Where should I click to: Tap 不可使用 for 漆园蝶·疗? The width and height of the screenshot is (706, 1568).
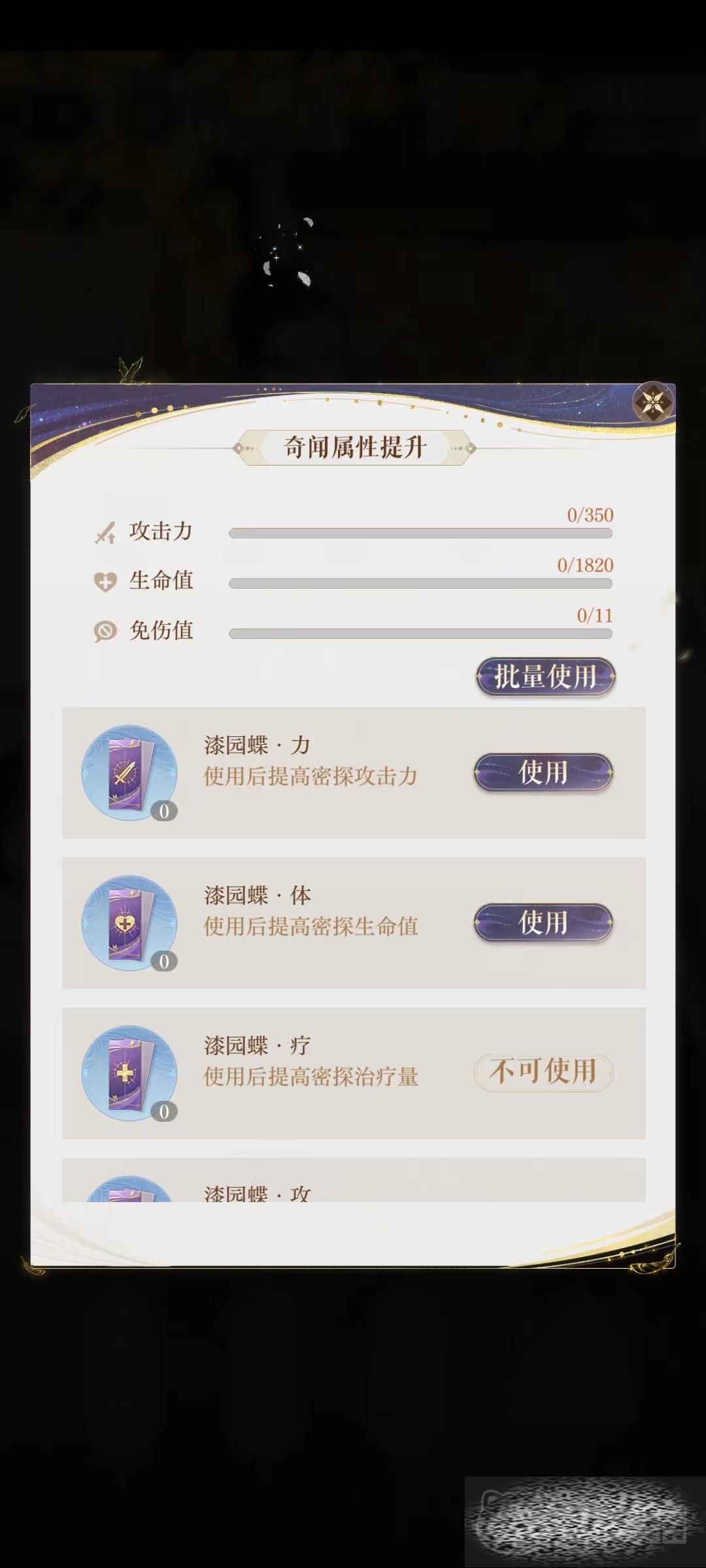point(543,1072)
